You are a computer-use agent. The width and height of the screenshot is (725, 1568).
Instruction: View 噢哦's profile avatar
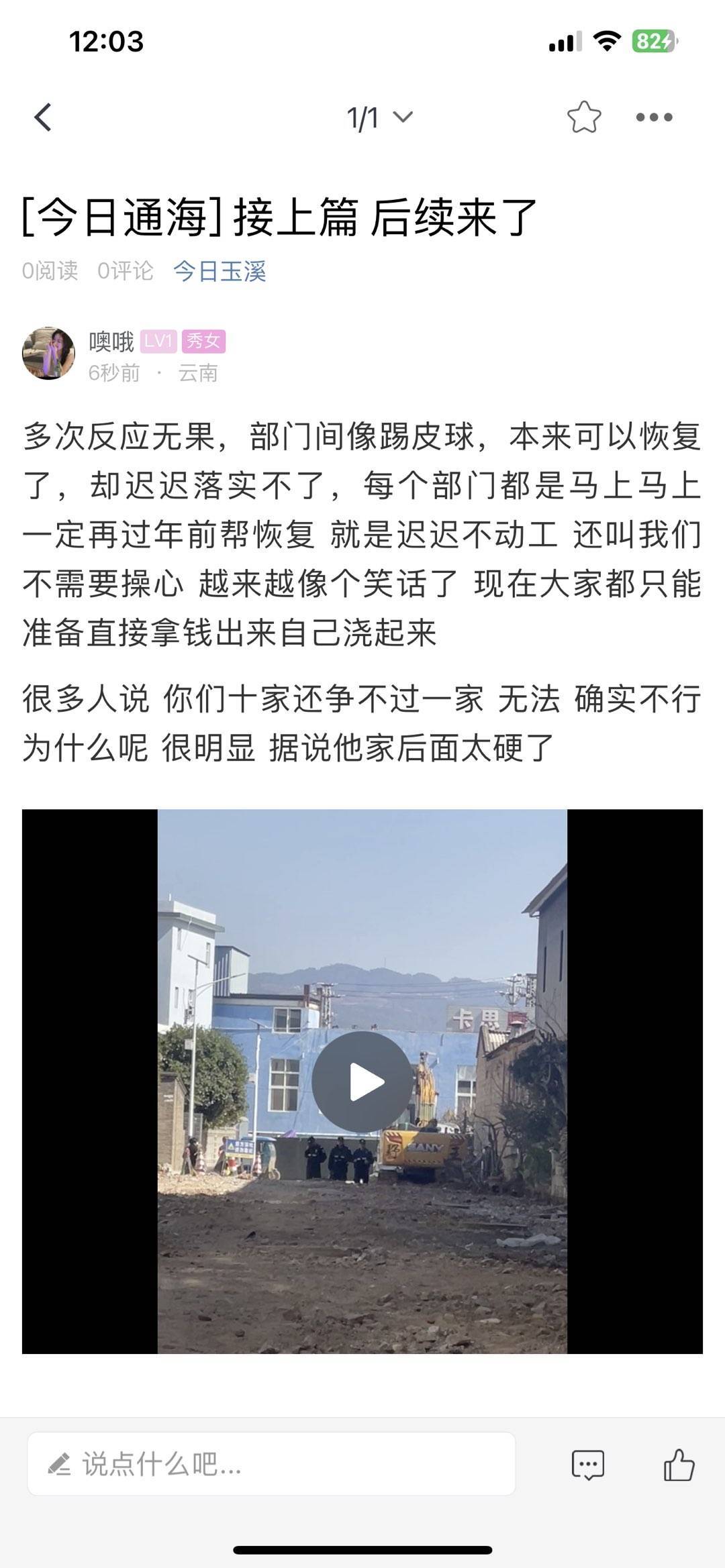(x=48, y=354)
